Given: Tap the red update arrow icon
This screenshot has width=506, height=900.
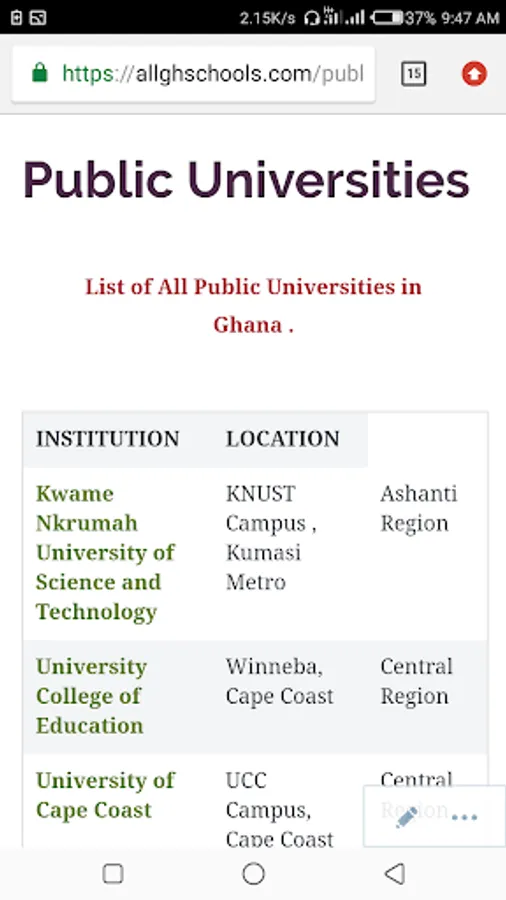Looking at the screenshot, I should 474,74.
